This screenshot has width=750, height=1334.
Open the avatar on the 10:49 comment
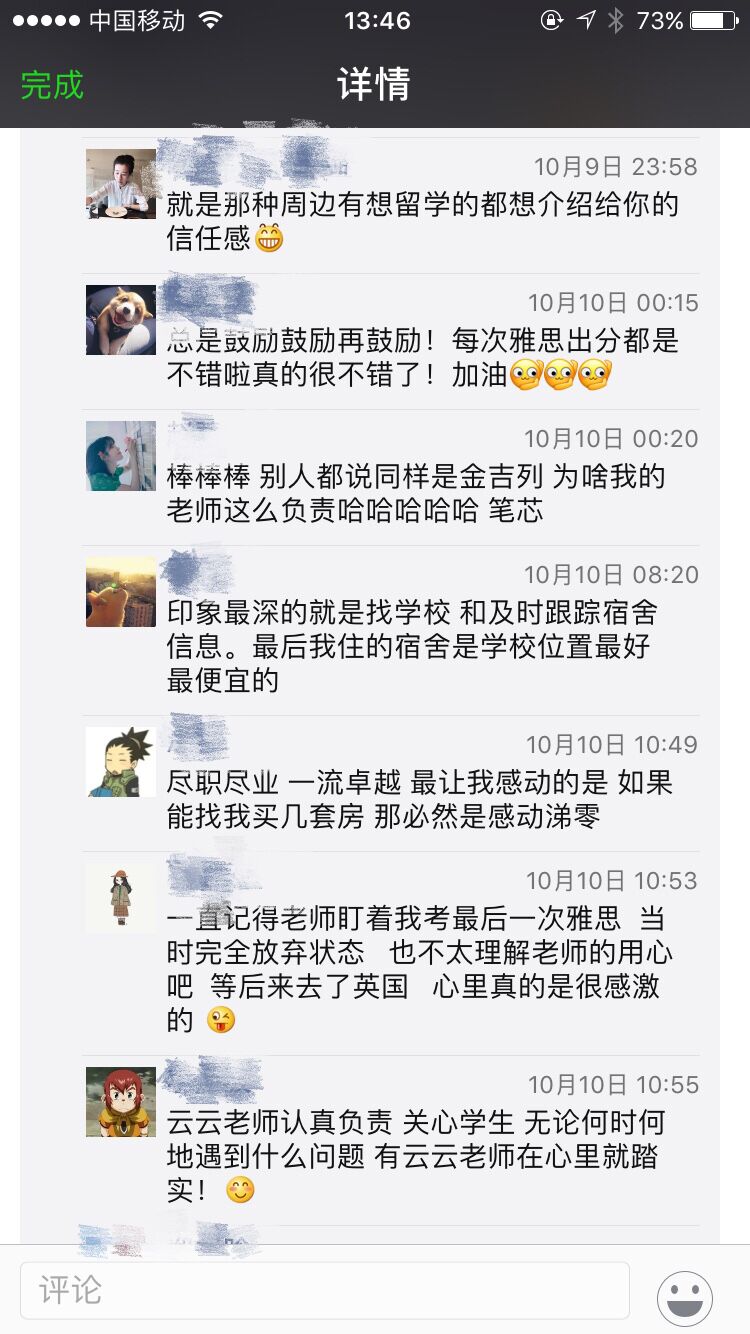pos(121,762)
